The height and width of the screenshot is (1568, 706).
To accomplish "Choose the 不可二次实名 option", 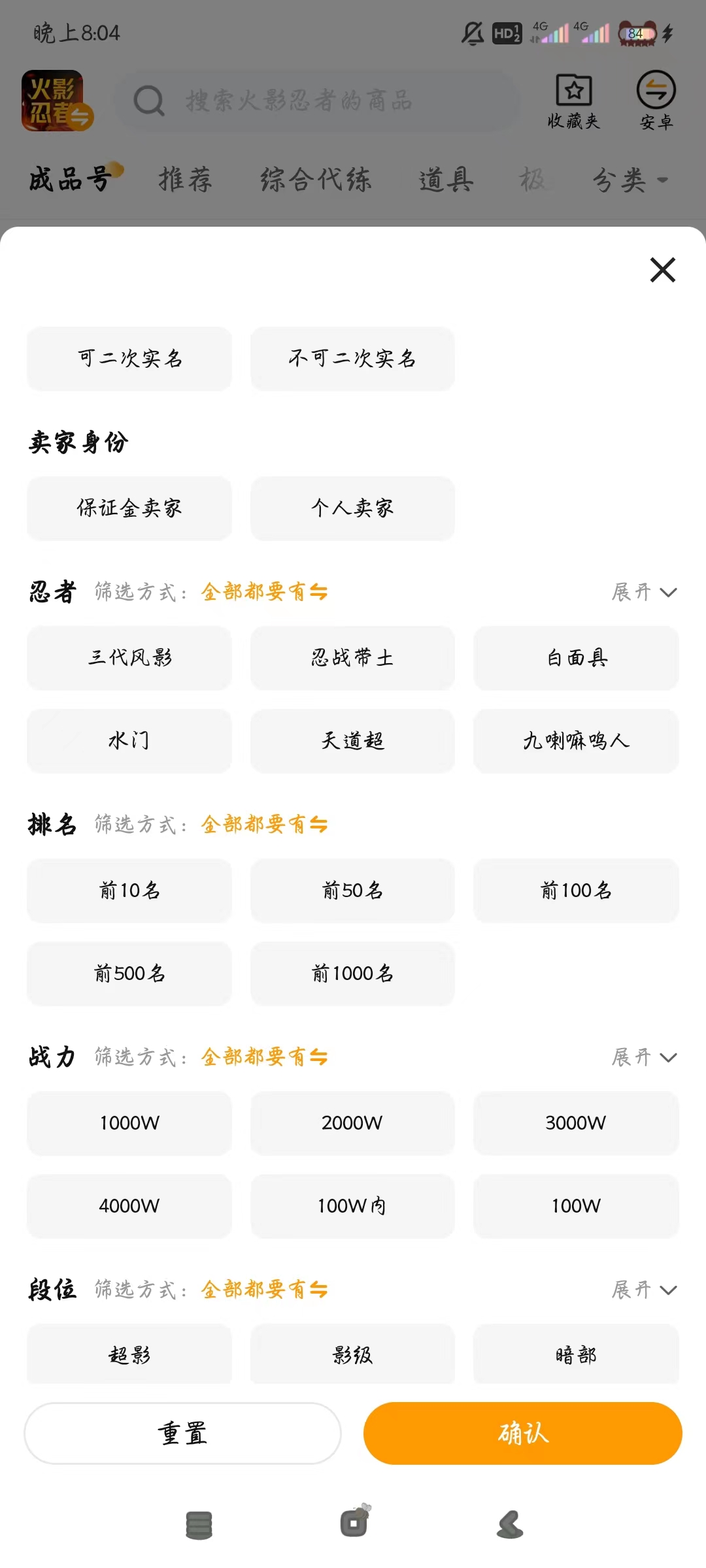I will 352,359.
